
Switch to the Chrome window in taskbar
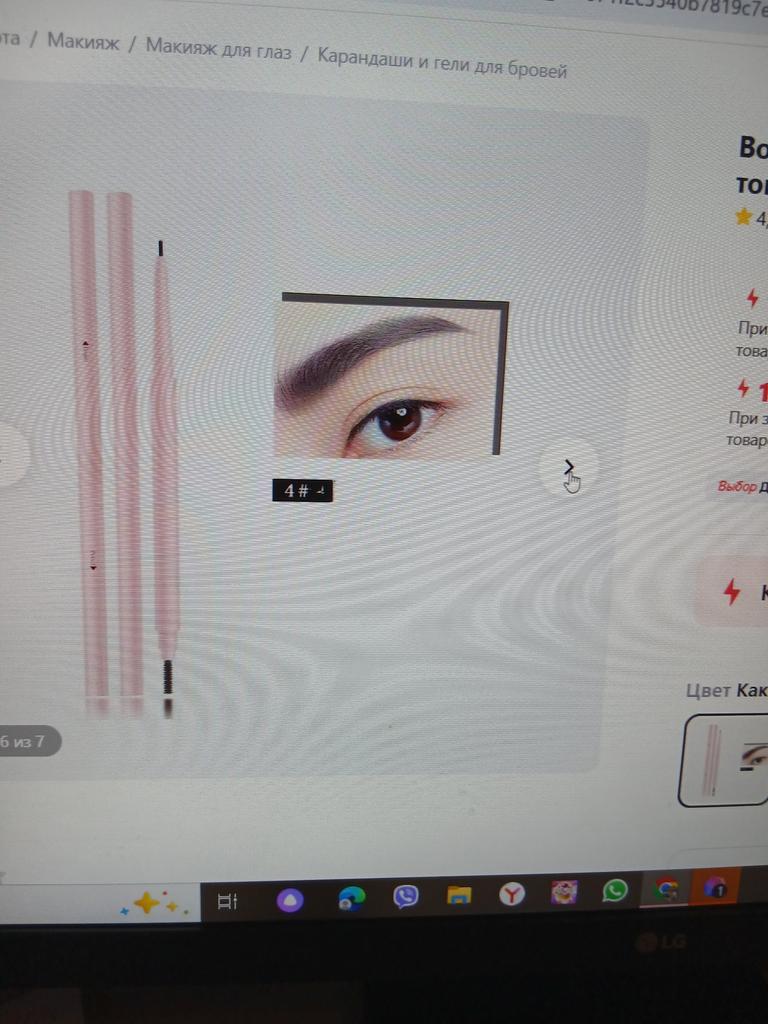[665, 888]
